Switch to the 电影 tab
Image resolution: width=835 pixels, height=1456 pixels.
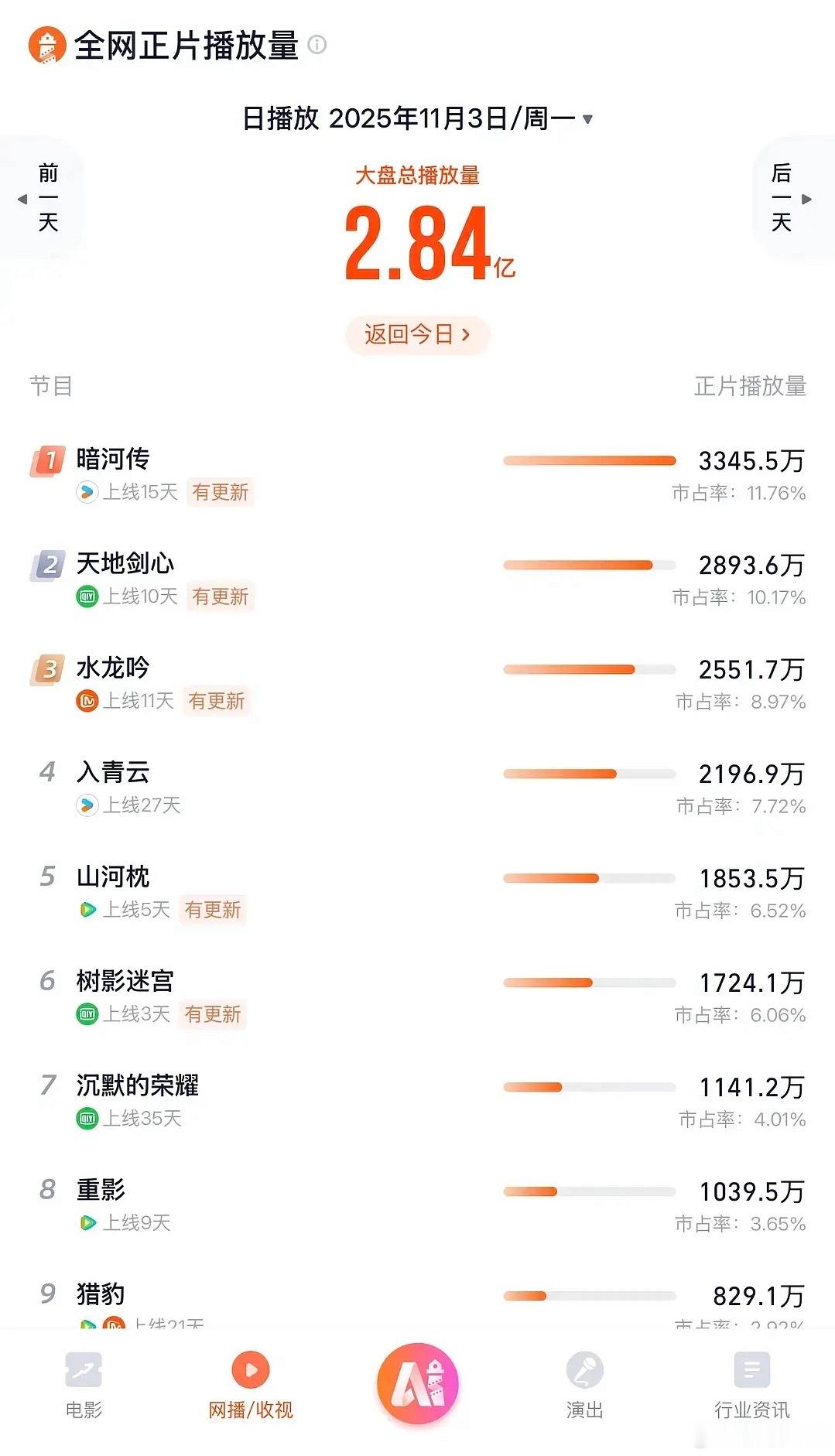coord(85,1385)
